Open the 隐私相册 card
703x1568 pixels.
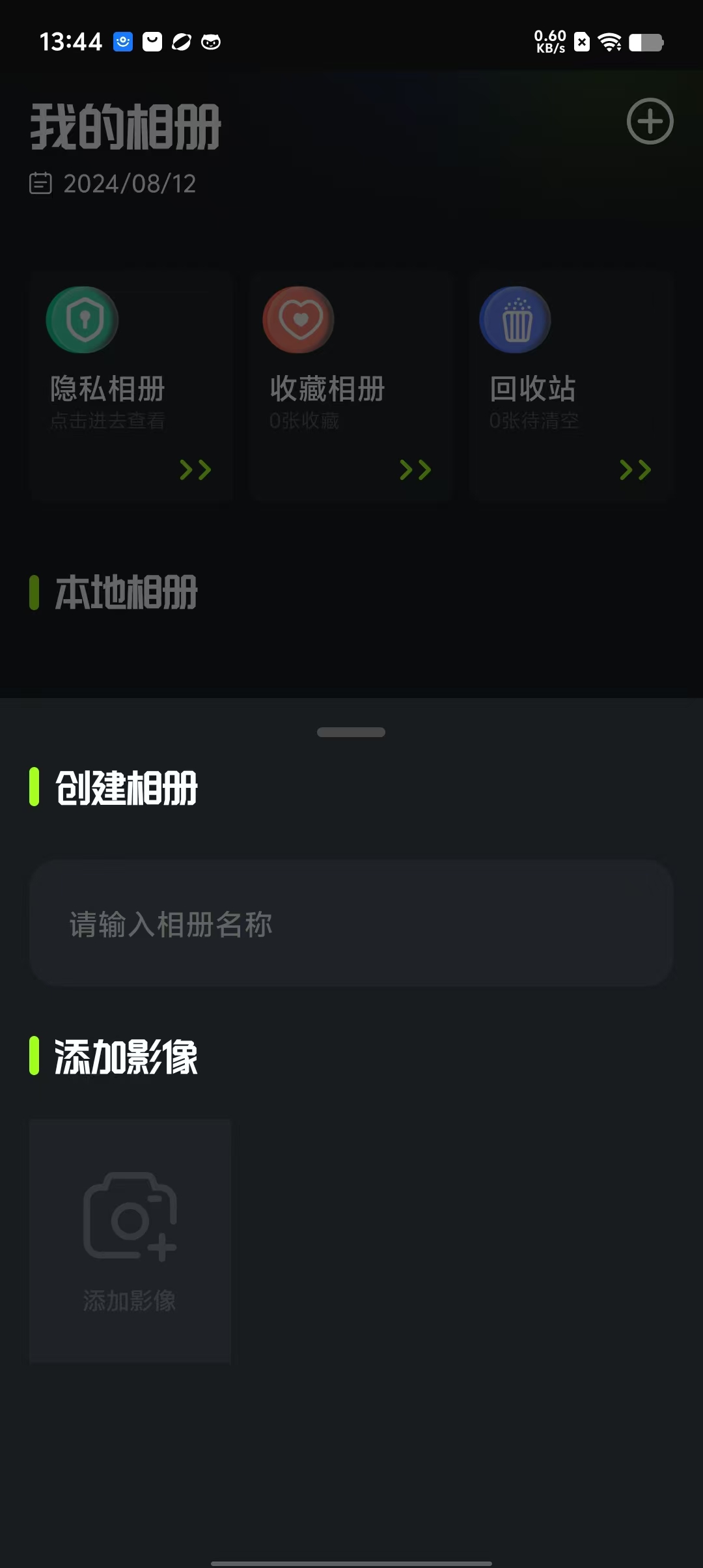coord(131,385)
